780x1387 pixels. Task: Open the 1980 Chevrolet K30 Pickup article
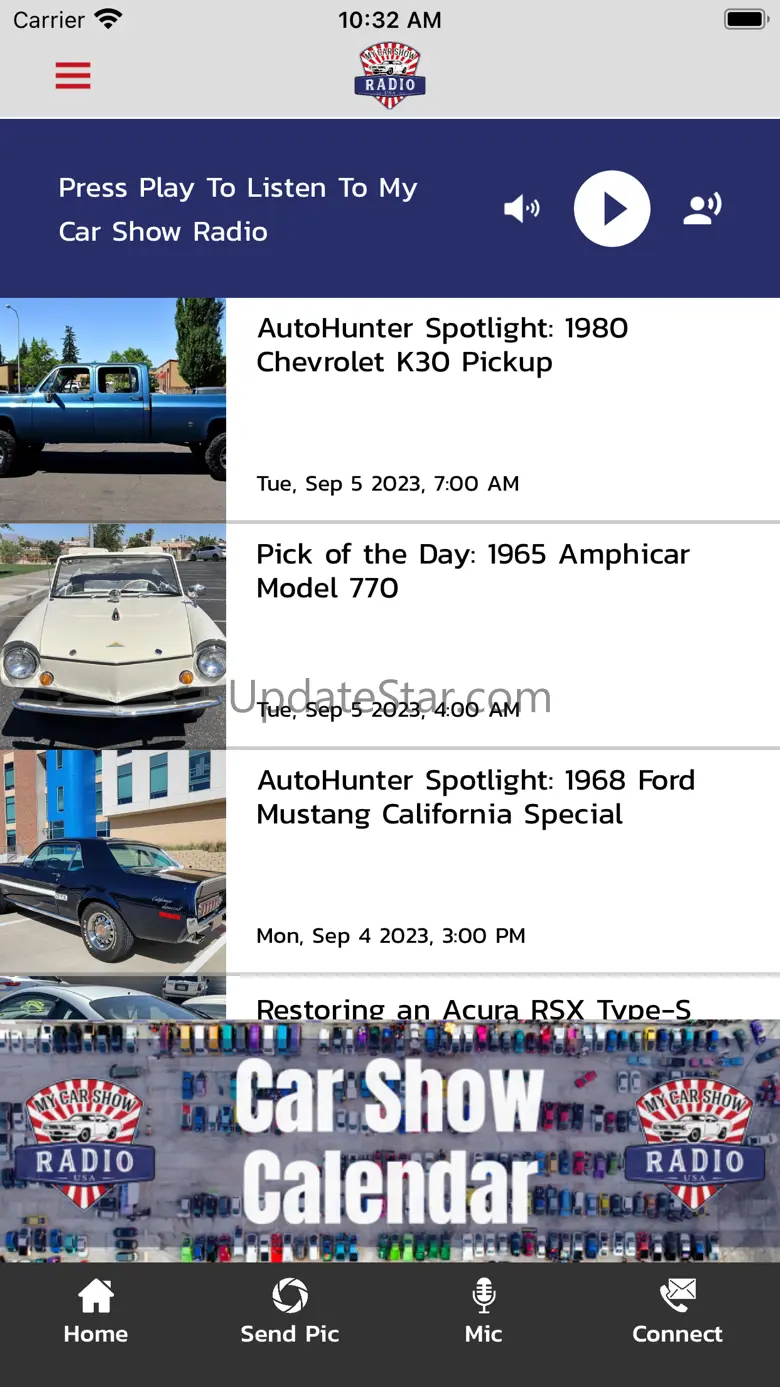tap(442, 345)
